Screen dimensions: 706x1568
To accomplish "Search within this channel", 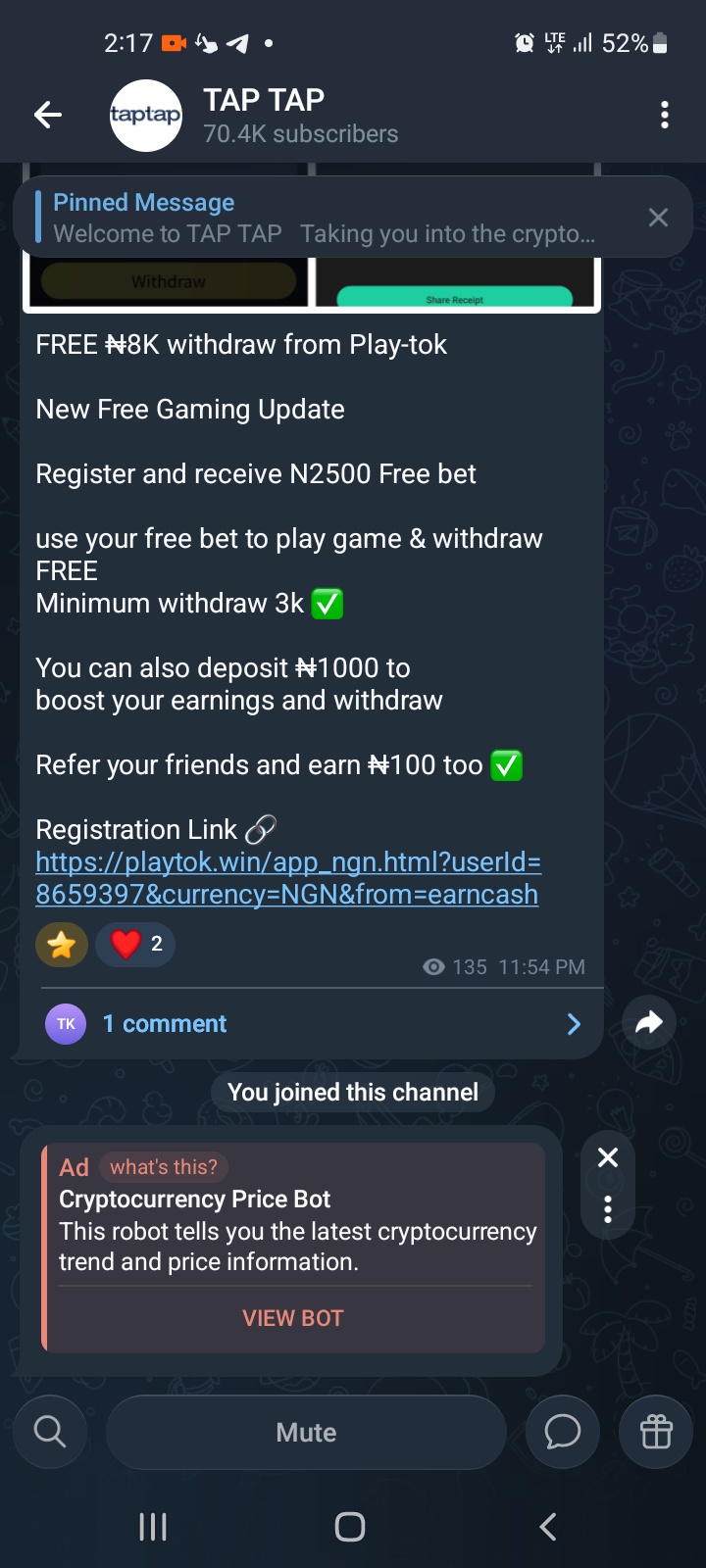I will click(x=50, y=1433).
